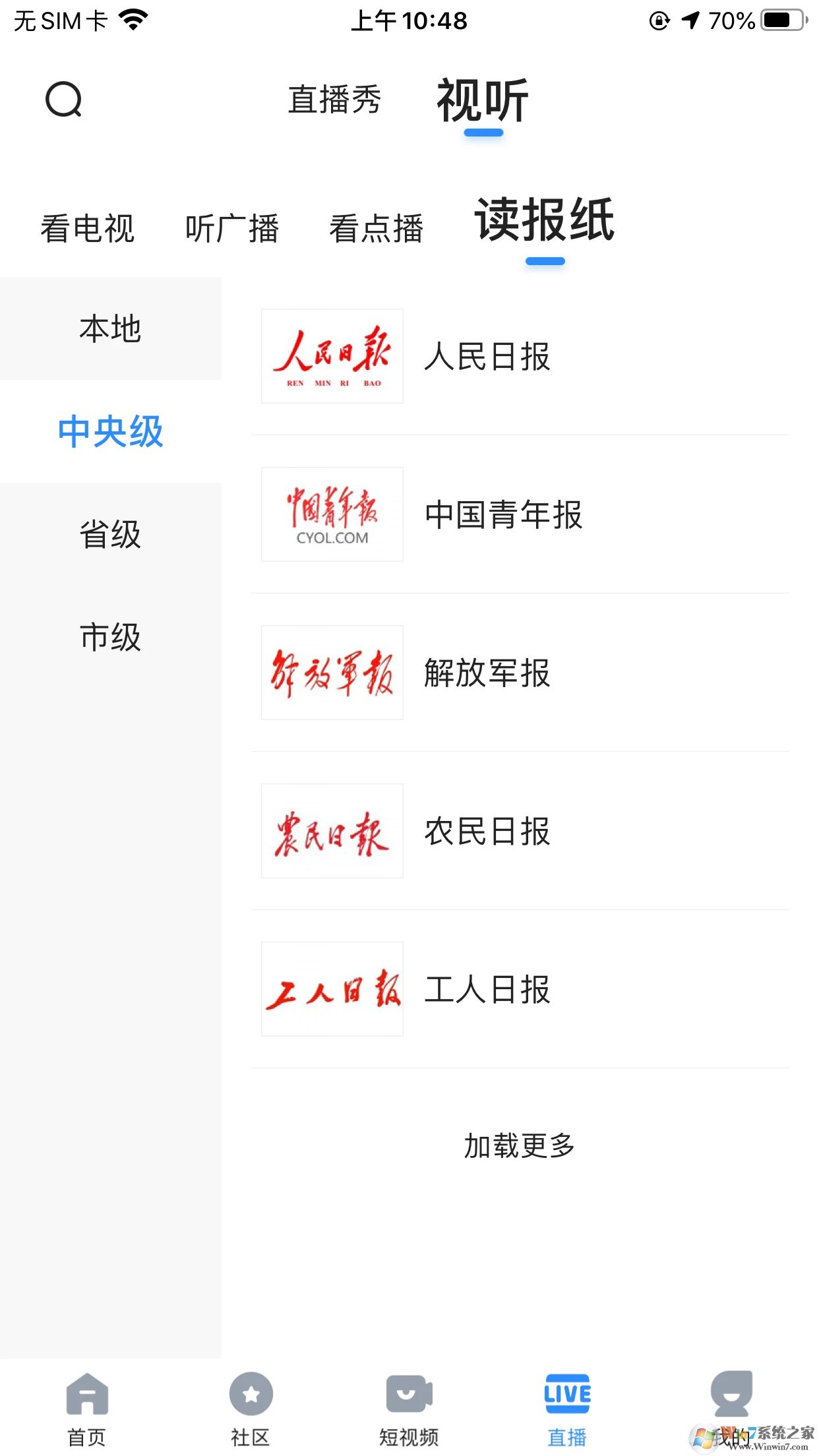Open the 听广播 radio section
819x1456 pixels.
click(x=233, y=228)
